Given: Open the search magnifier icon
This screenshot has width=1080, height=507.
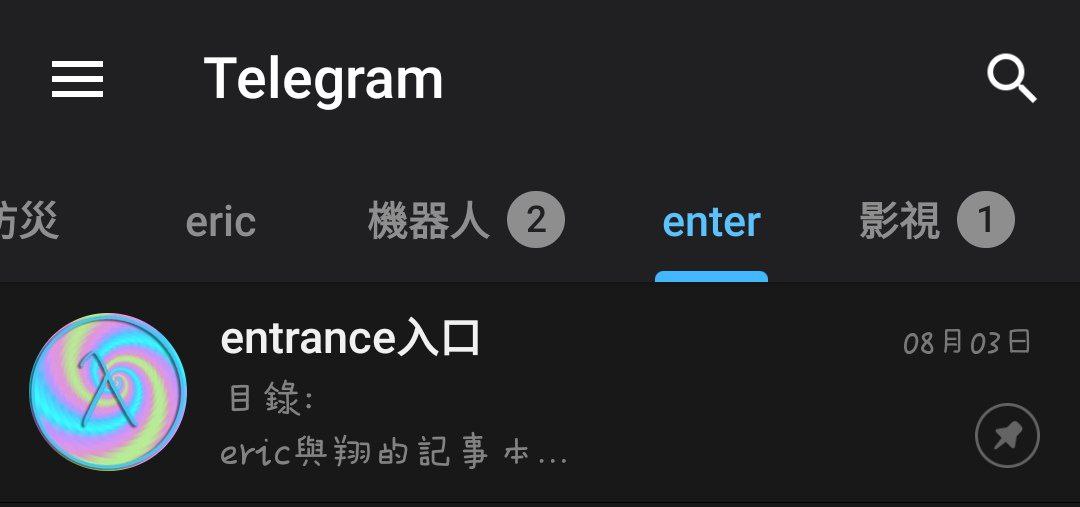Looking at the screenshot, I should 1011,79.
